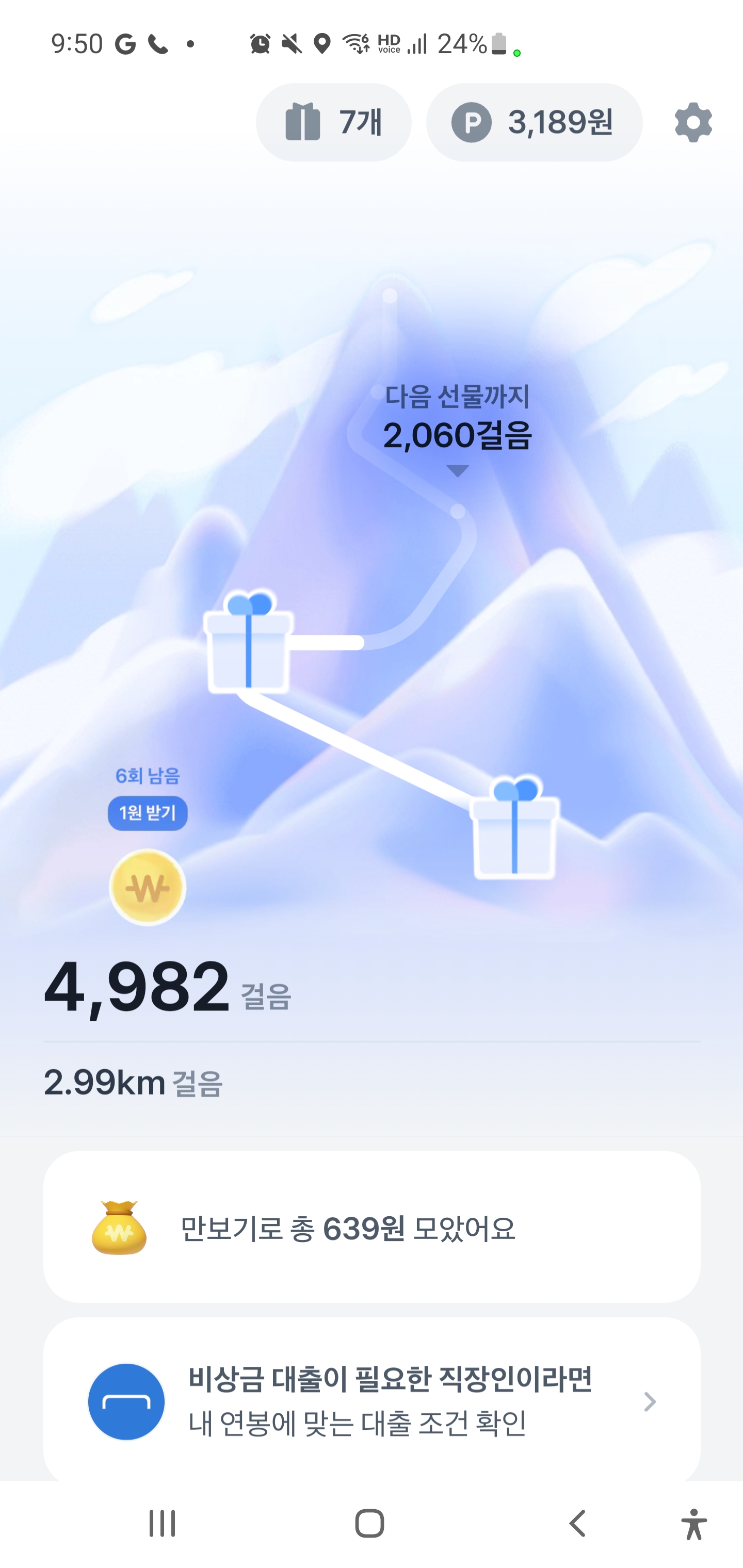Open the 3,189원 points chip

[x=534, y=122]
